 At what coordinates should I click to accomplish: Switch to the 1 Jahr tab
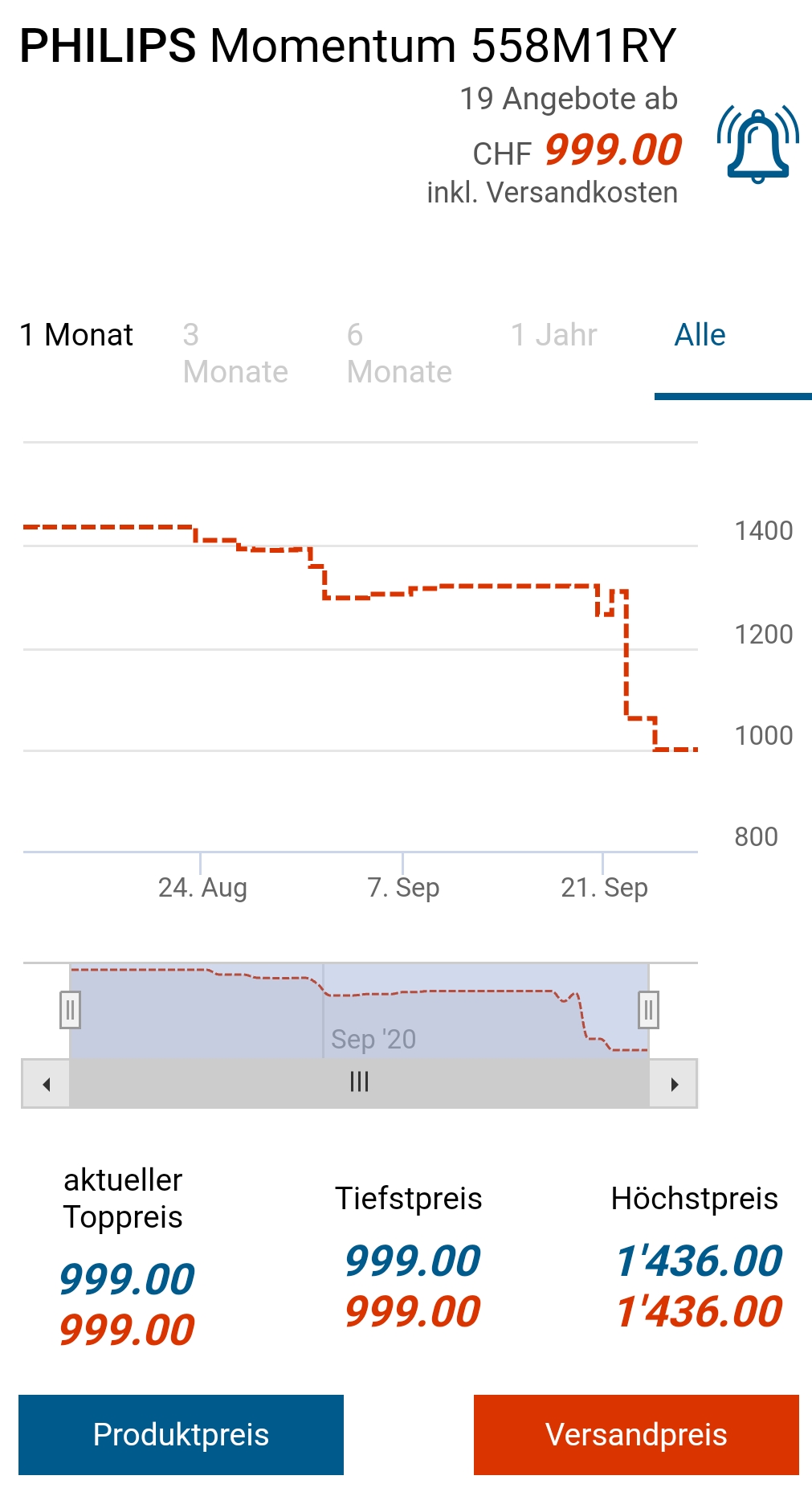click(554, 335)
